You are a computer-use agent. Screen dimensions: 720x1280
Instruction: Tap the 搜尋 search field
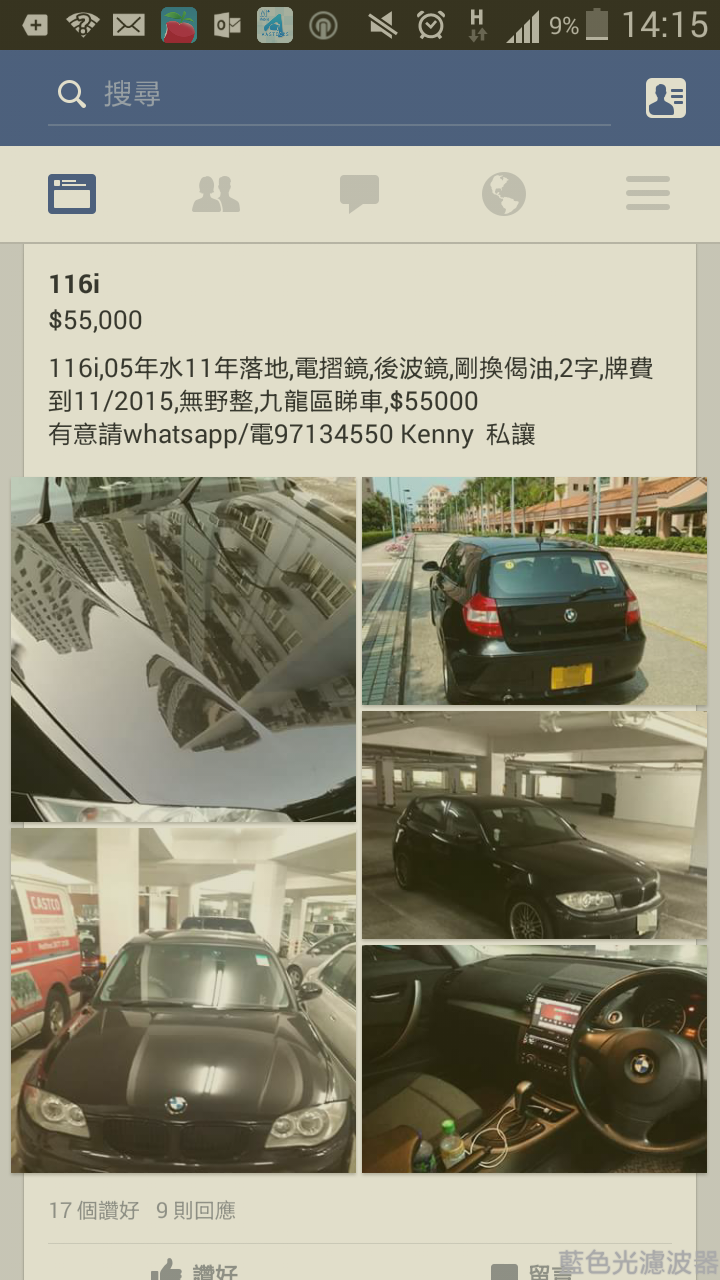[x=330, y=95]
